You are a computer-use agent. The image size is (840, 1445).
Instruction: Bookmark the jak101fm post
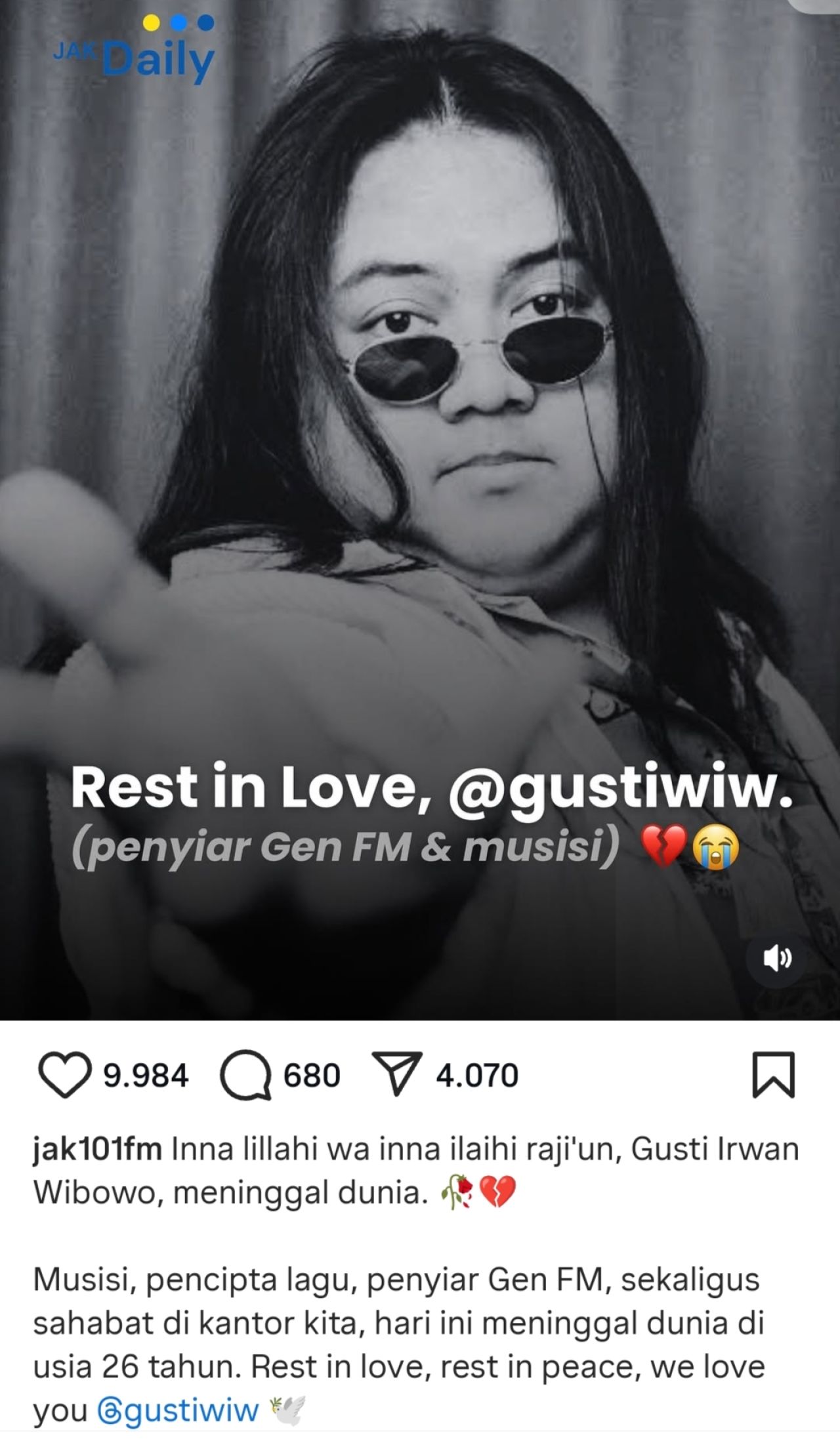[x=773, y=1075]
